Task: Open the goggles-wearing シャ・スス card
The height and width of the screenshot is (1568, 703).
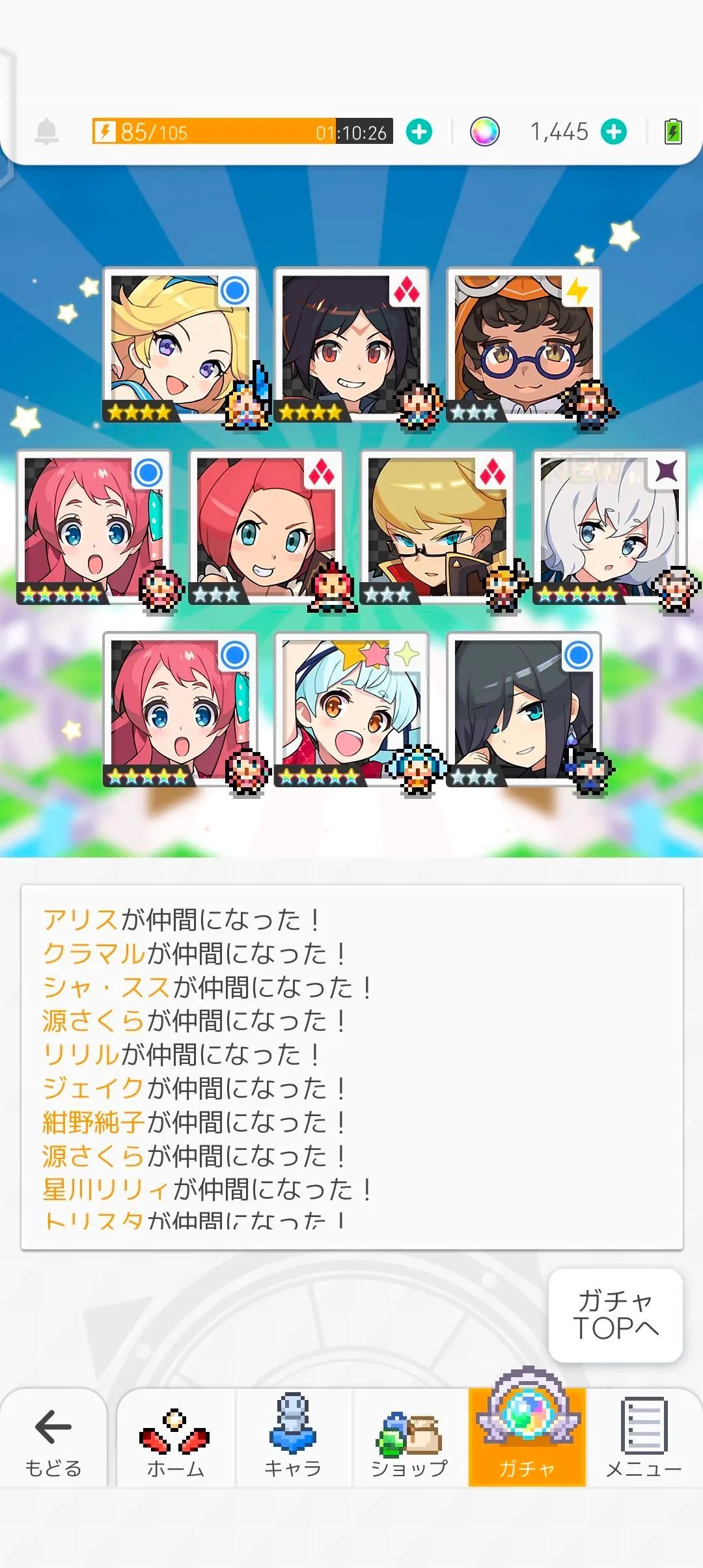Action: [x=523, y=345]
